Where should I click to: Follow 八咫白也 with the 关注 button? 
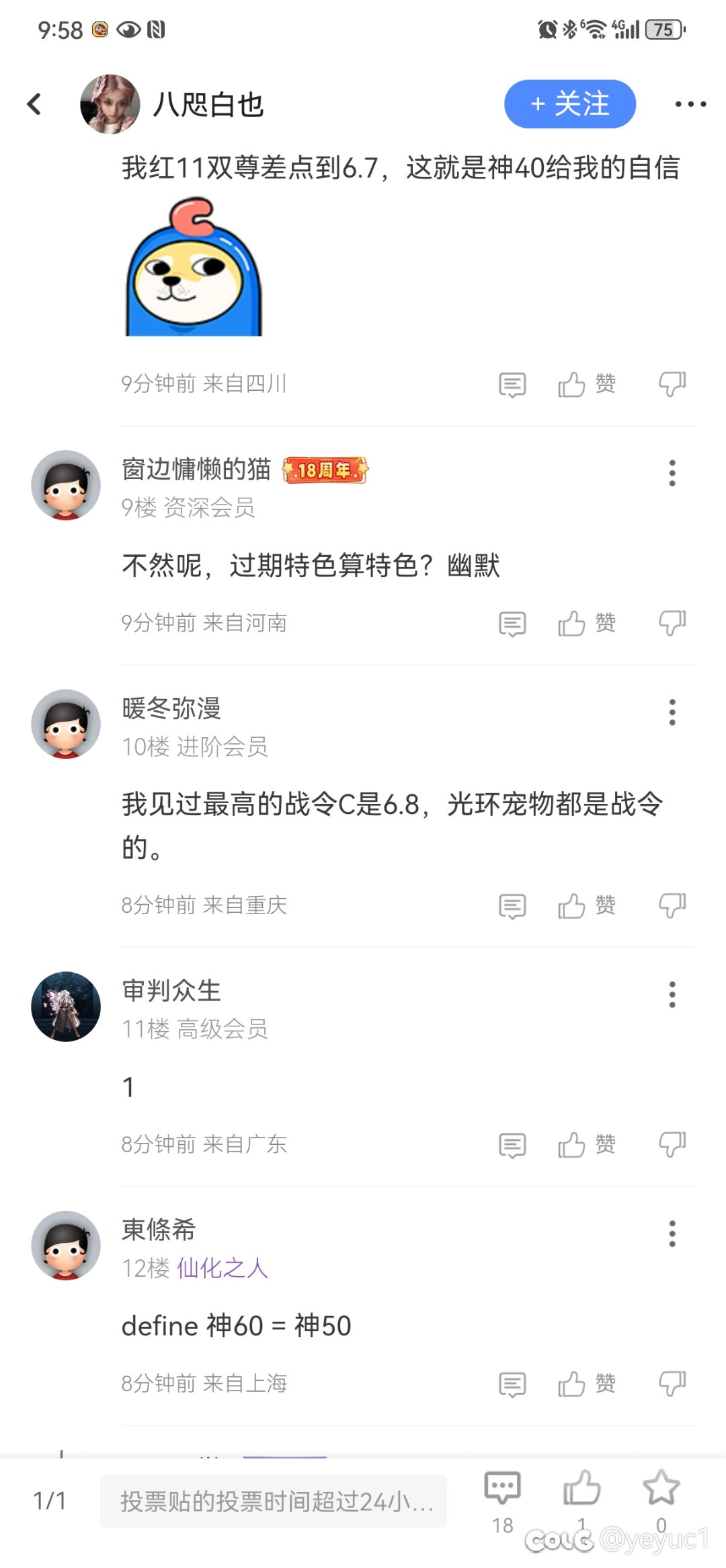[x=569, y=104]
